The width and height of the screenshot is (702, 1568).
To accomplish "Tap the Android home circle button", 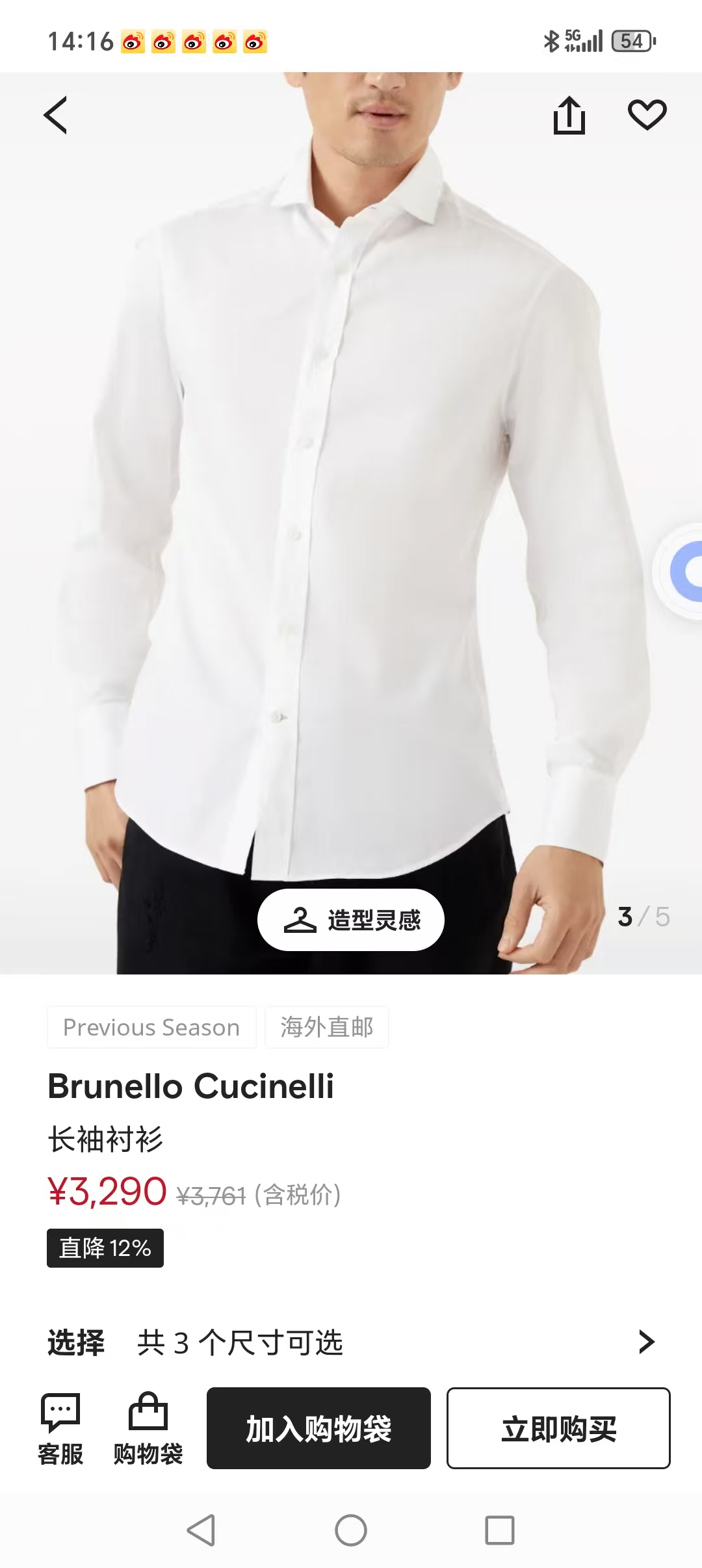I will point(351,1528).
